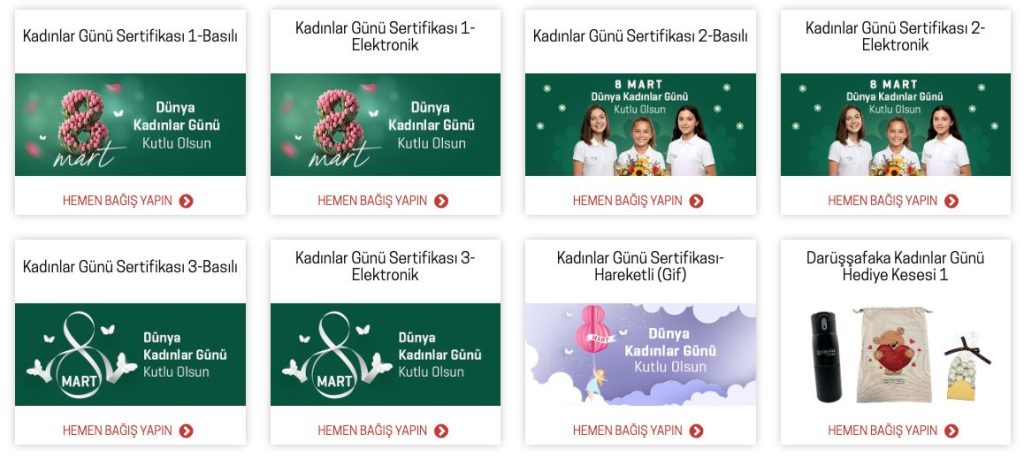The image size is (1024, 458).
Task: Open the Sertifikası-Hareketli (Gif) card image
Action: 640,355
